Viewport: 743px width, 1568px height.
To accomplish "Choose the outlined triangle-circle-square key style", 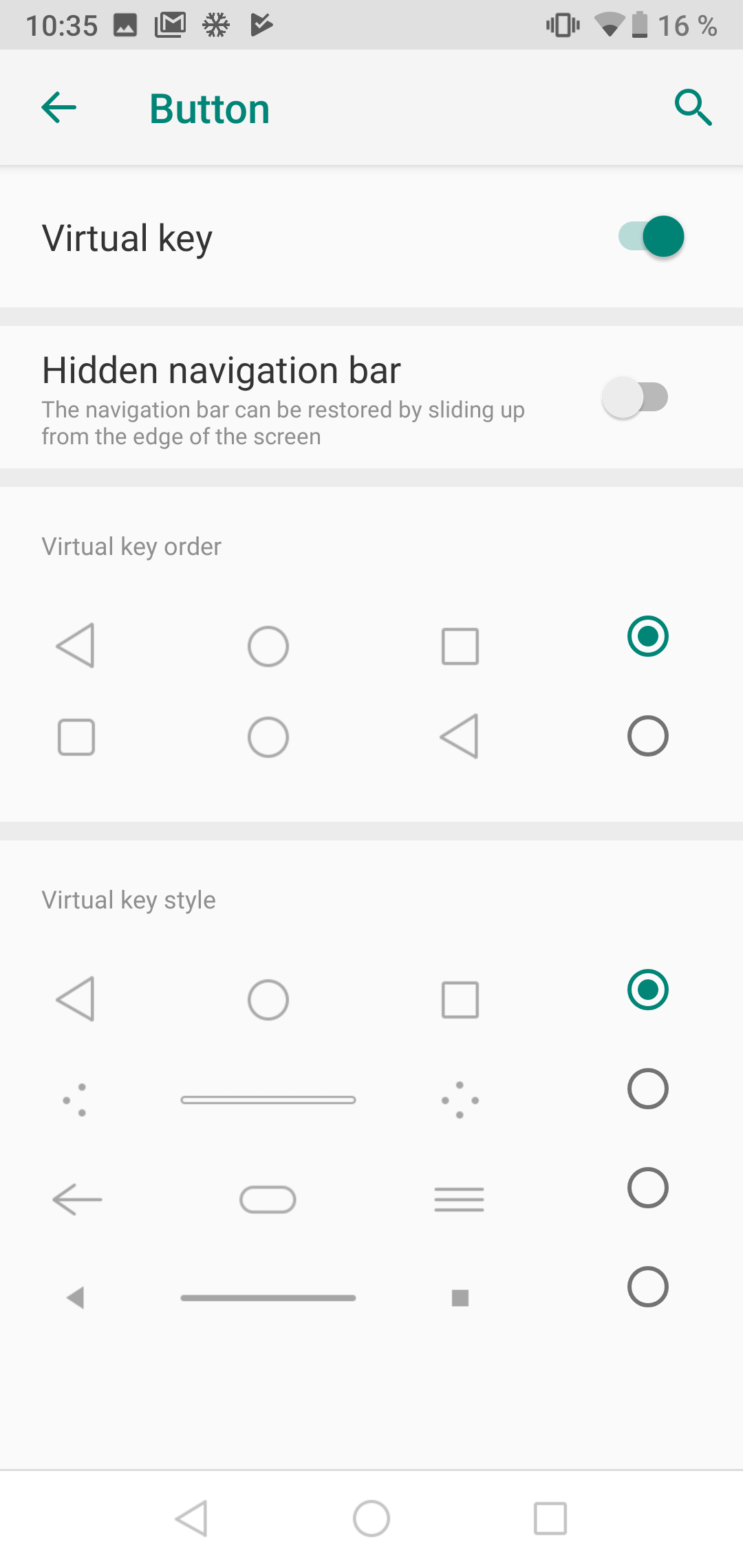I will click(x=648, y=990).
